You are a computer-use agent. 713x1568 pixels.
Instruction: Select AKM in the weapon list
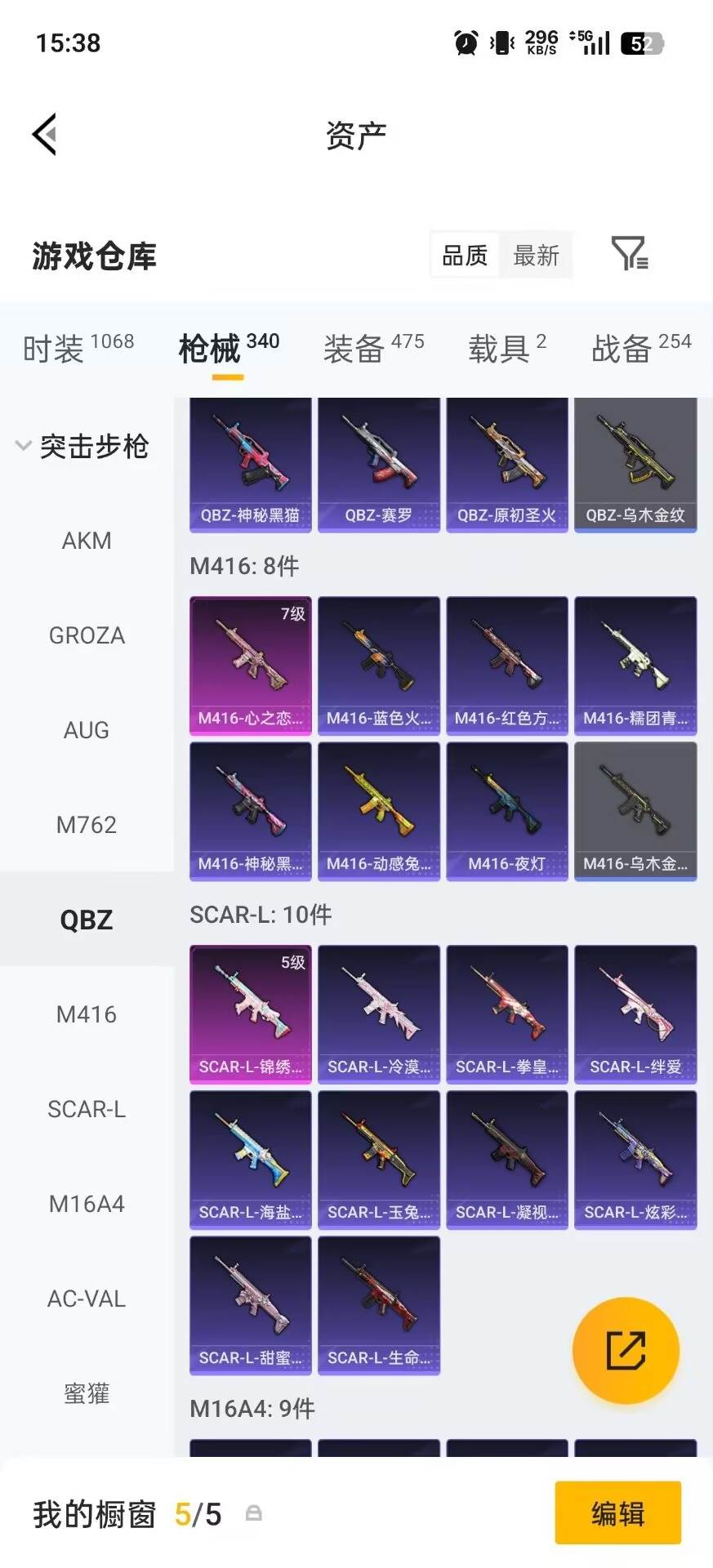(87, 541)
